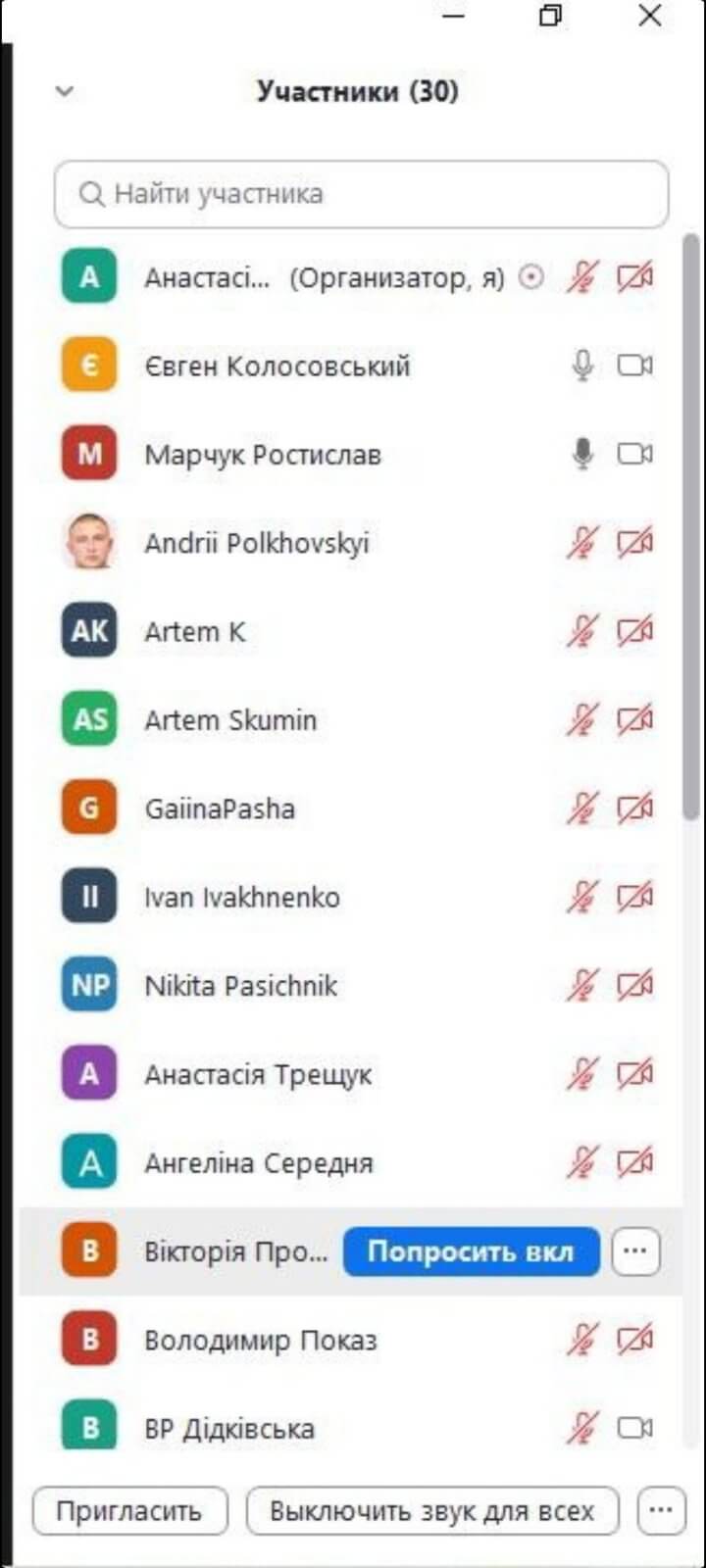Select participant Марчук Ростислав
The height and width of the screenshot is (1568, 706).
(263, 455)
